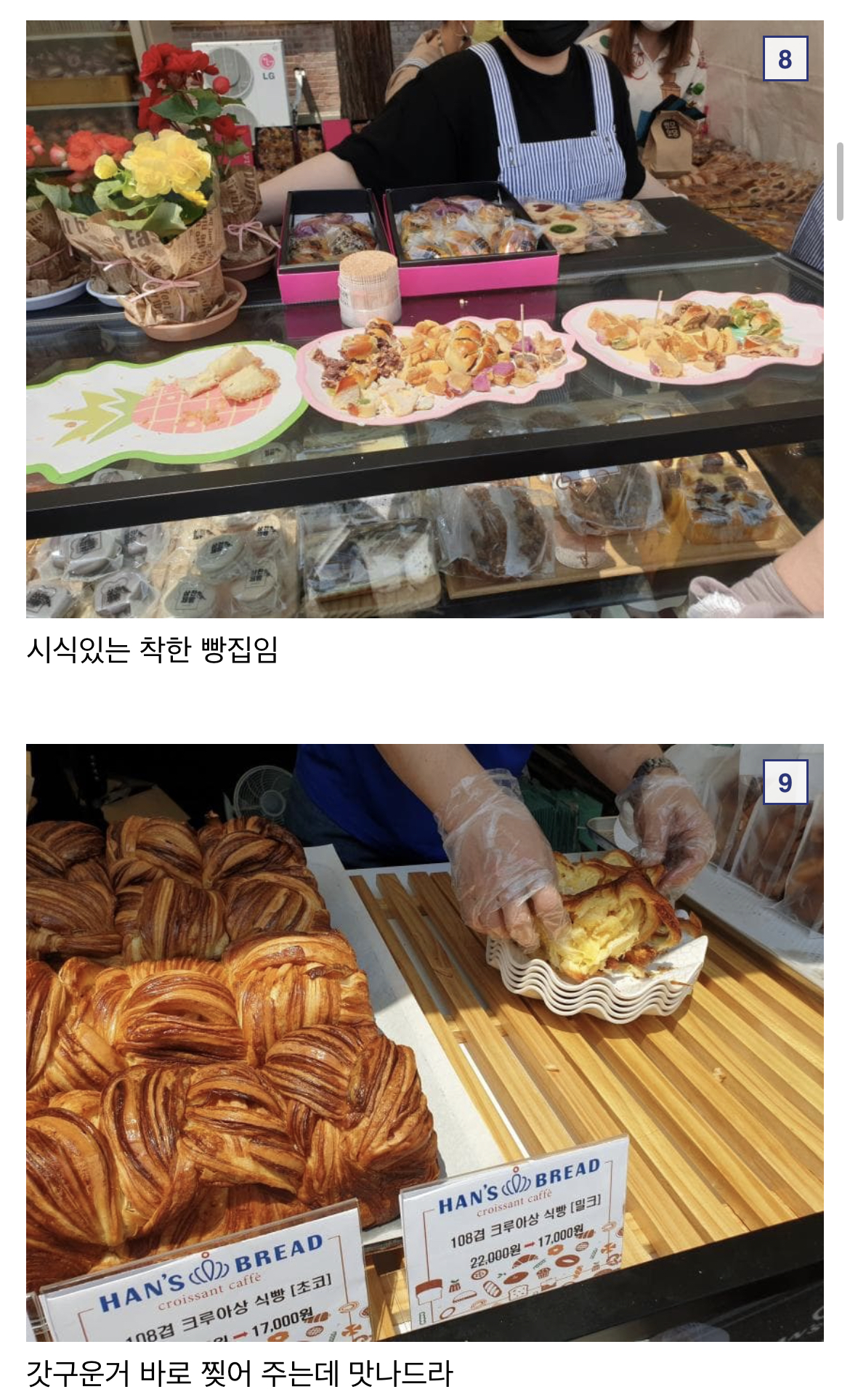
Task: Open photo number 8 of bakery samples
Action: (x=424, y=320)
